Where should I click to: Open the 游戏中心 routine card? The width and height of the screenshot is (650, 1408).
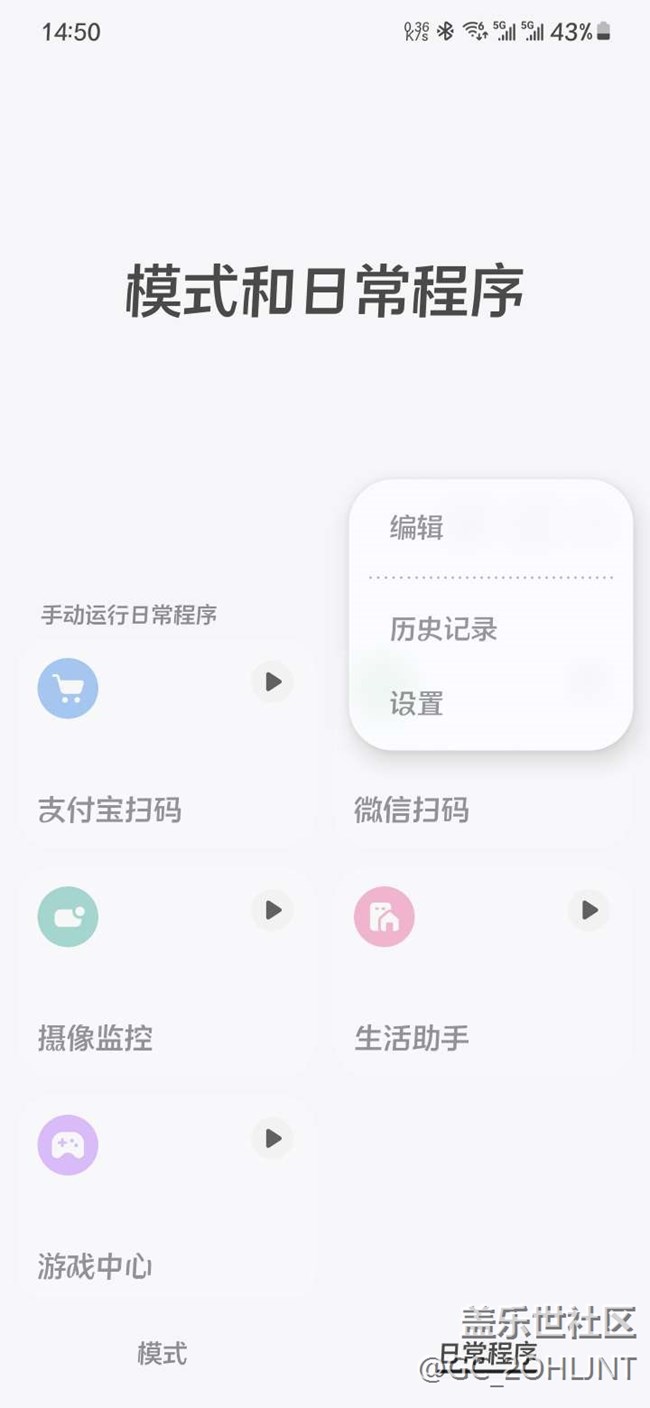click(167, 1200)
